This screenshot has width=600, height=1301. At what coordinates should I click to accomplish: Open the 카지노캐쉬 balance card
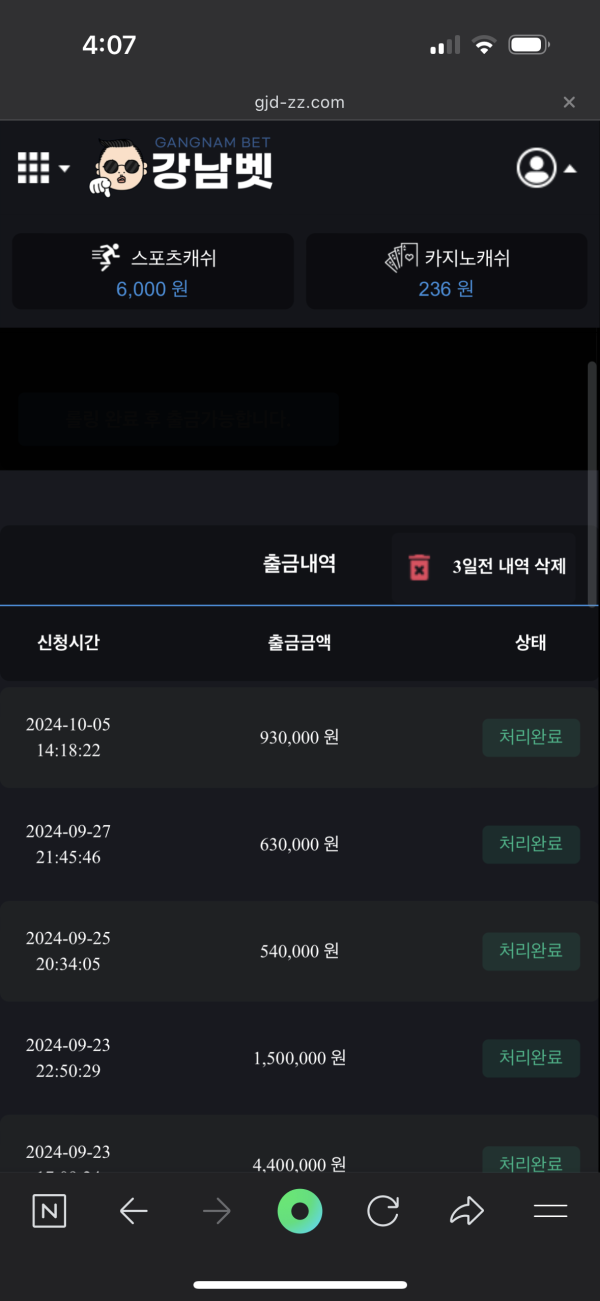tap(446, 272)
